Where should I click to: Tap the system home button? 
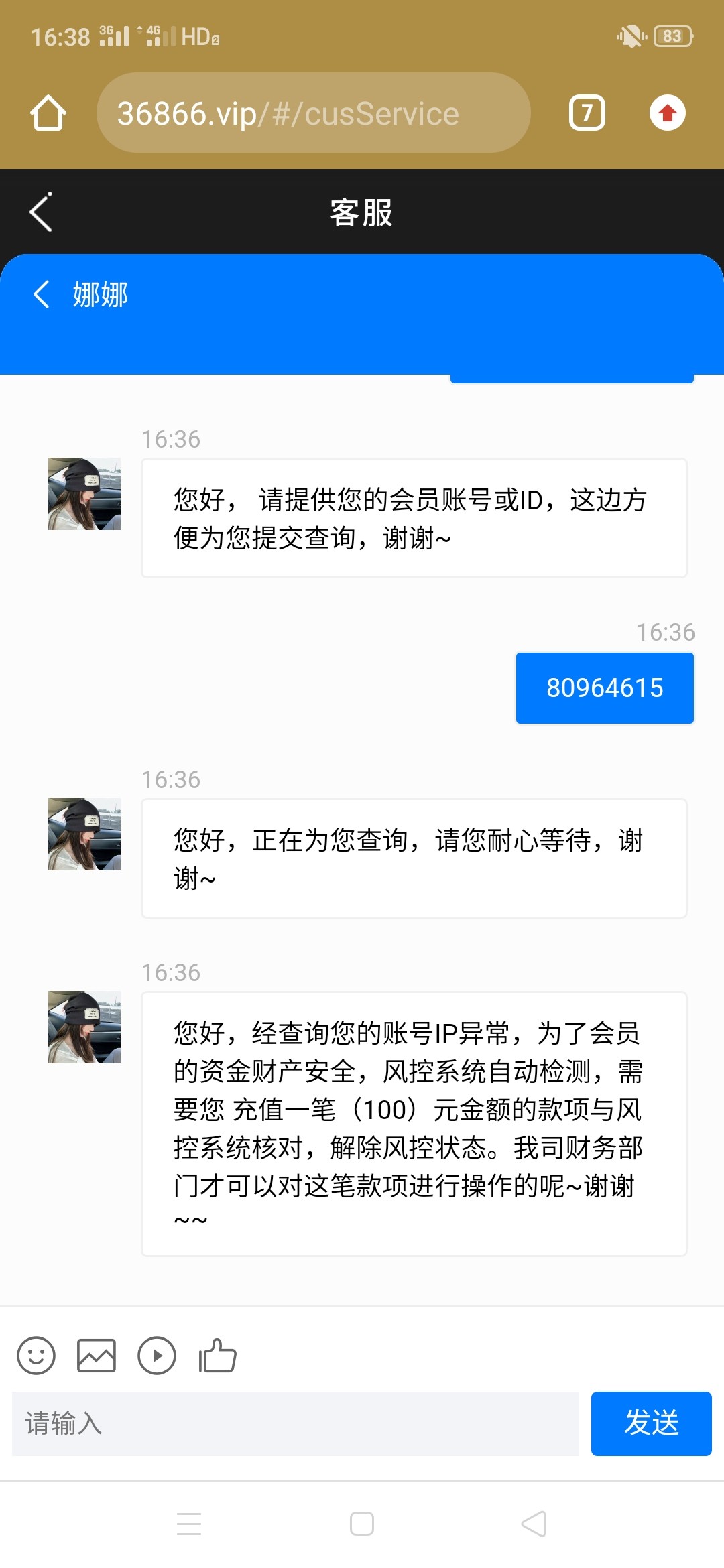[362, 1524]
